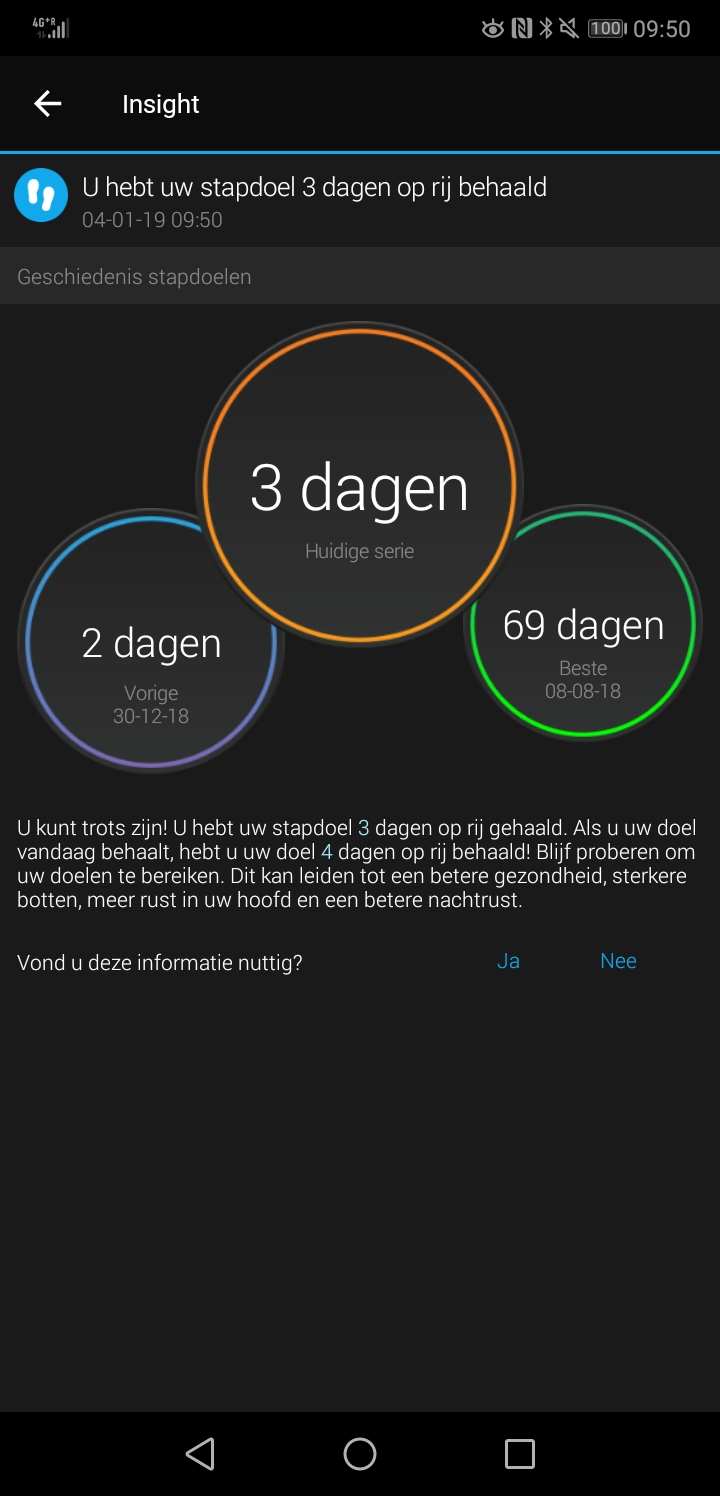
Task: Tap the system back button
Action: click(200, 1453)
